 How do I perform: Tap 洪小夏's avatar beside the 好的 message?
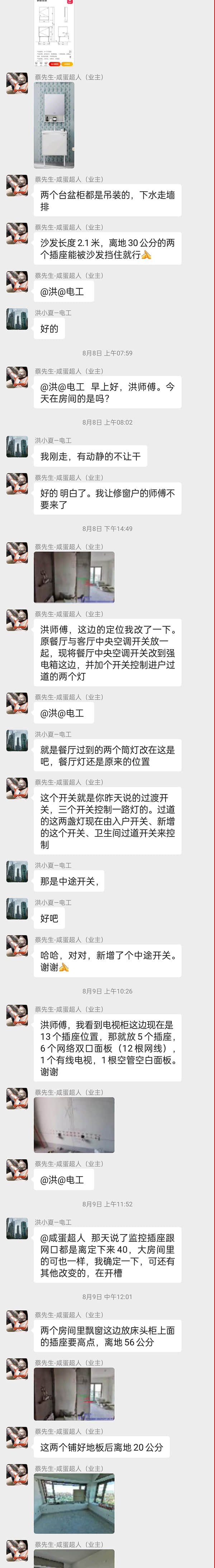point(17,319)
